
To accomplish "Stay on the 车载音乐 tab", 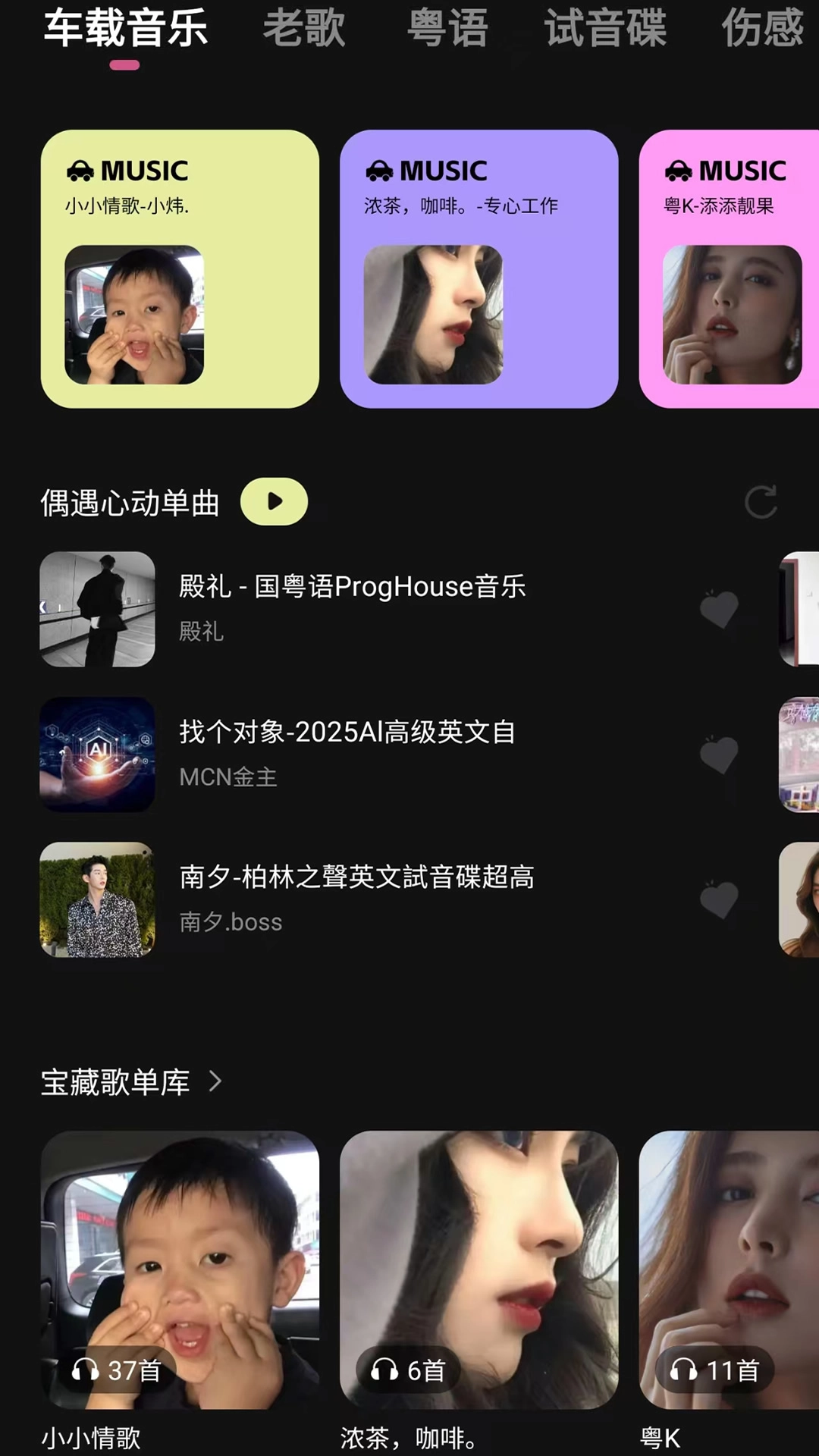I will coord(125,28).
